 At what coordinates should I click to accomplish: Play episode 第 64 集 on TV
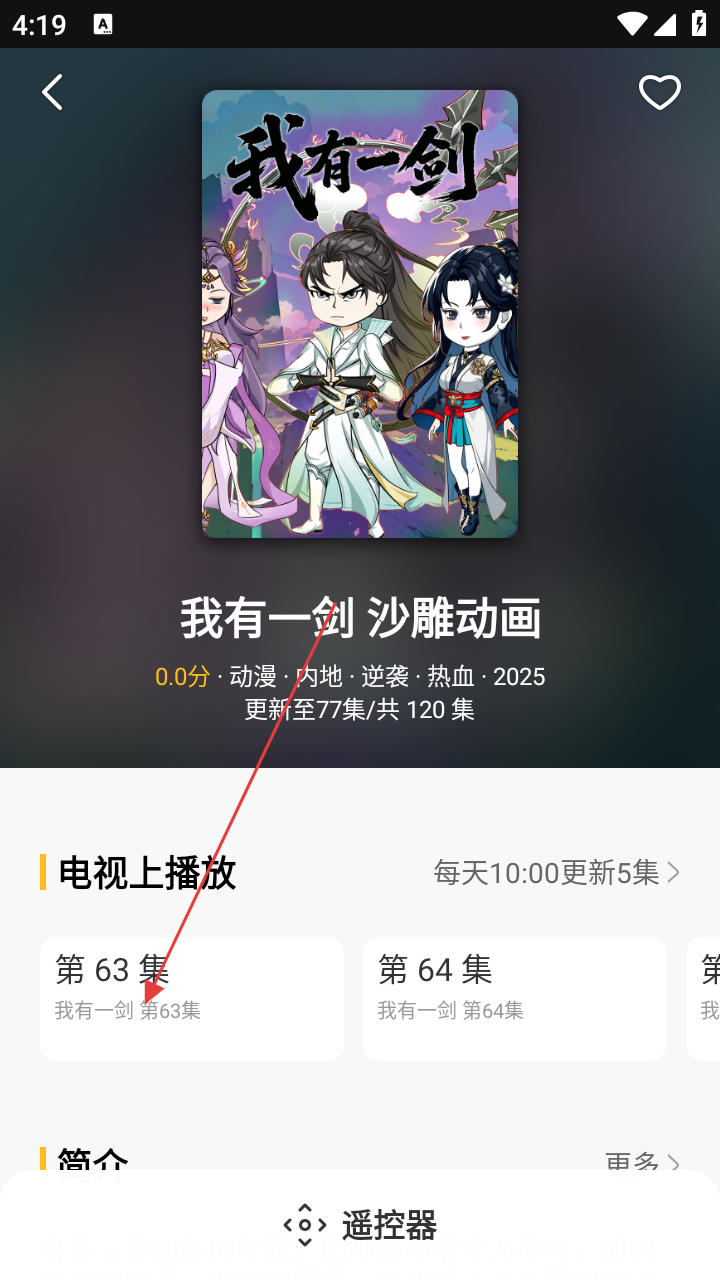514,997
